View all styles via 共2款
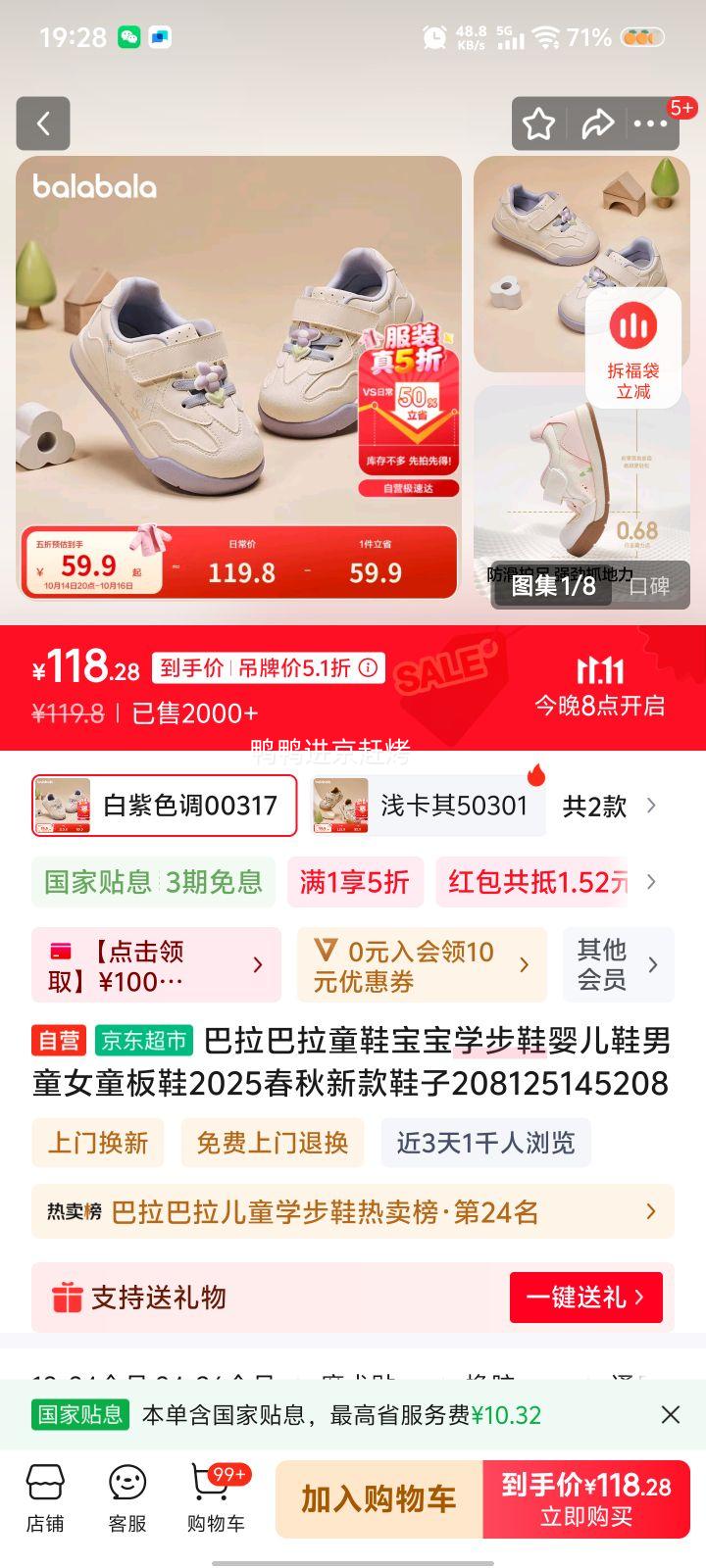The image size is (706, 1568). 608,806
